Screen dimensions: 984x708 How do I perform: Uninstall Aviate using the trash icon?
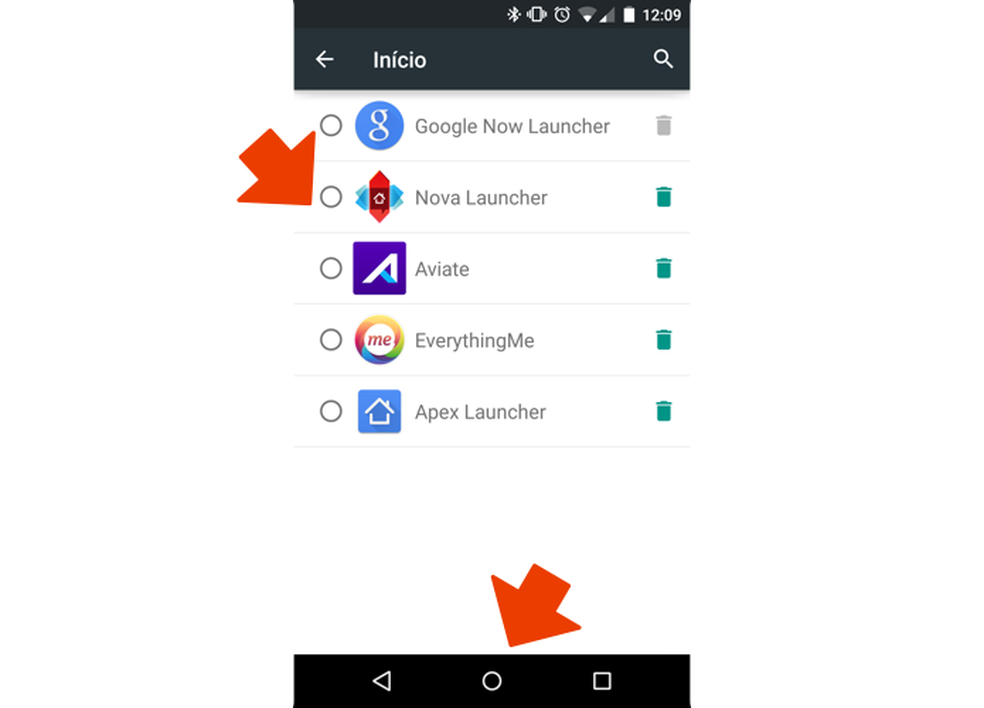pos(663,268)
